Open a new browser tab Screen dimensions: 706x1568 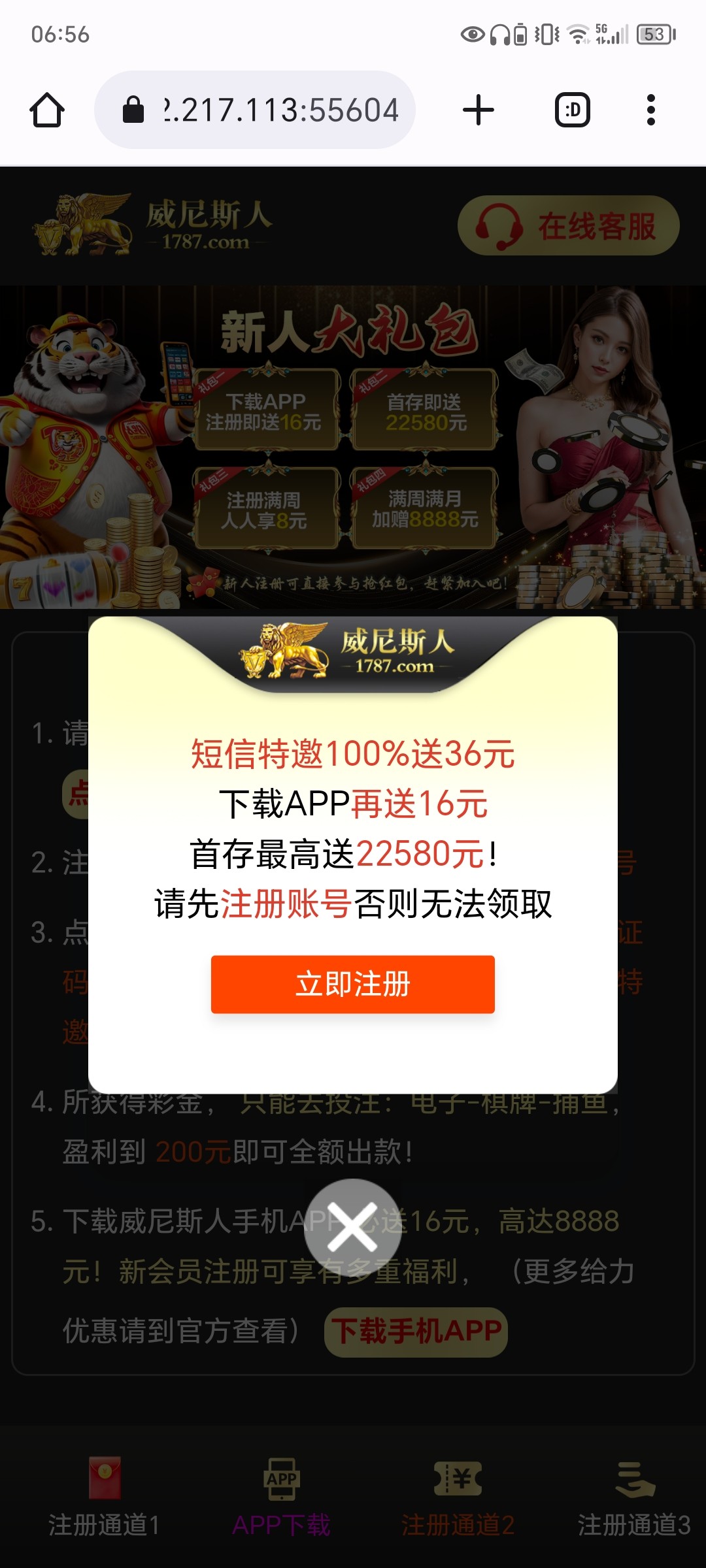pyautogui.click(x=478, y=110)
